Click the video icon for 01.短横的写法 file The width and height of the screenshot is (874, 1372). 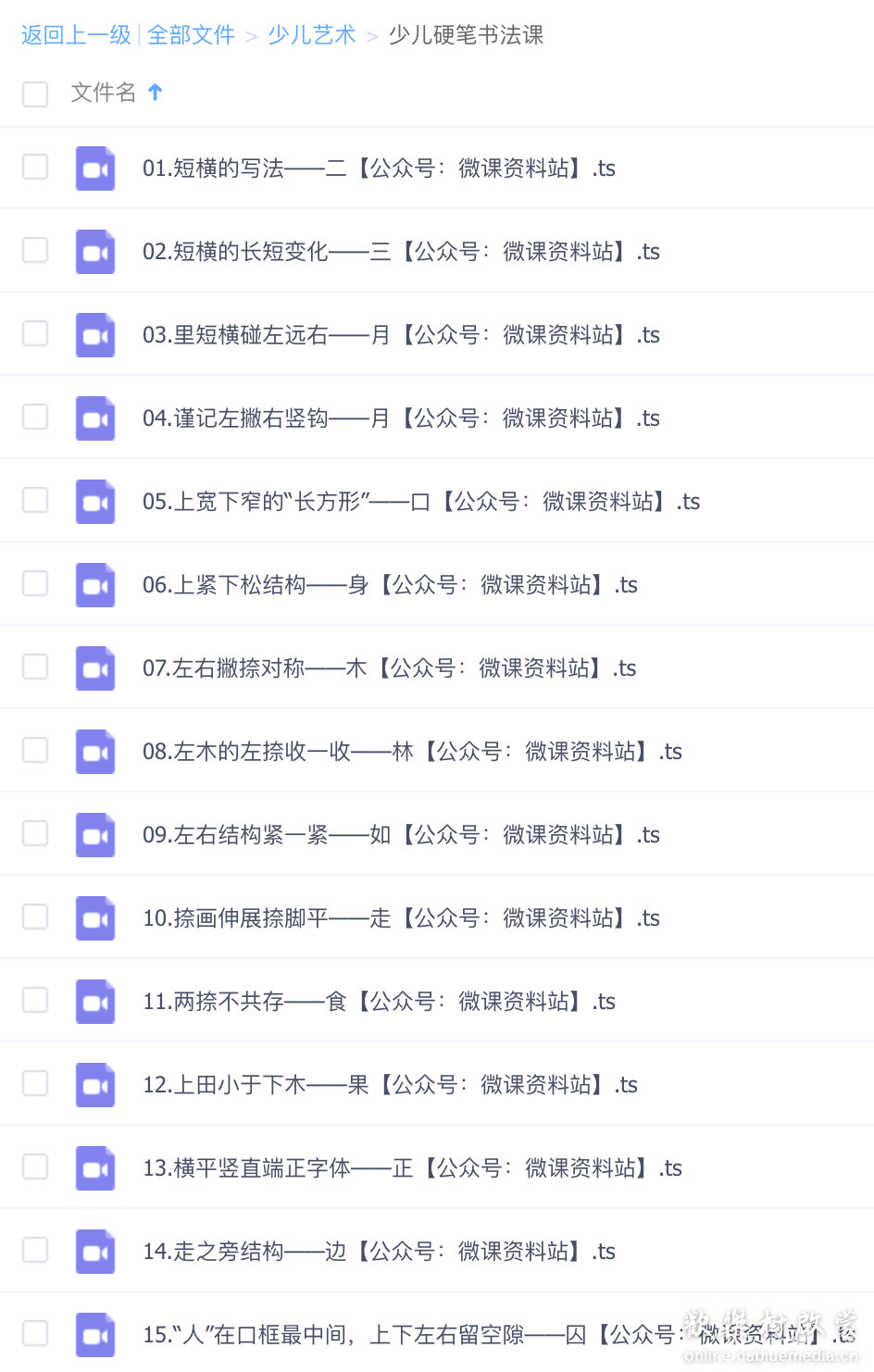94,168
